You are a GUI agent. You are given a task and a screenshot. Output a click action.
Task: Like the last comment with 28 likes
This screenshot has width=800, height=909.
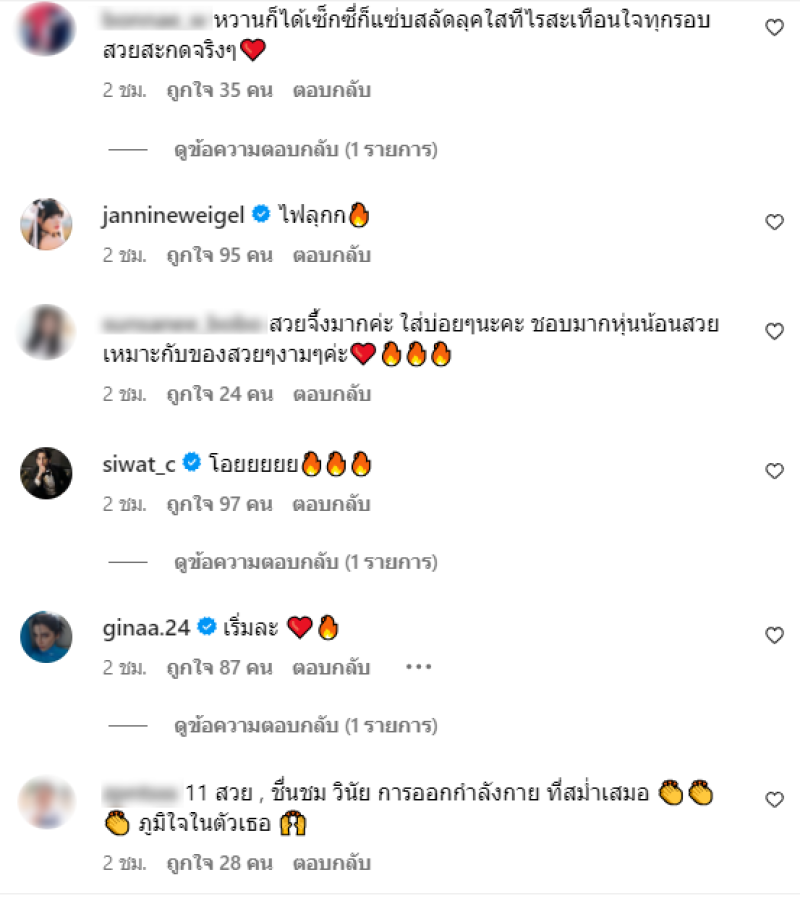[774, 799]
